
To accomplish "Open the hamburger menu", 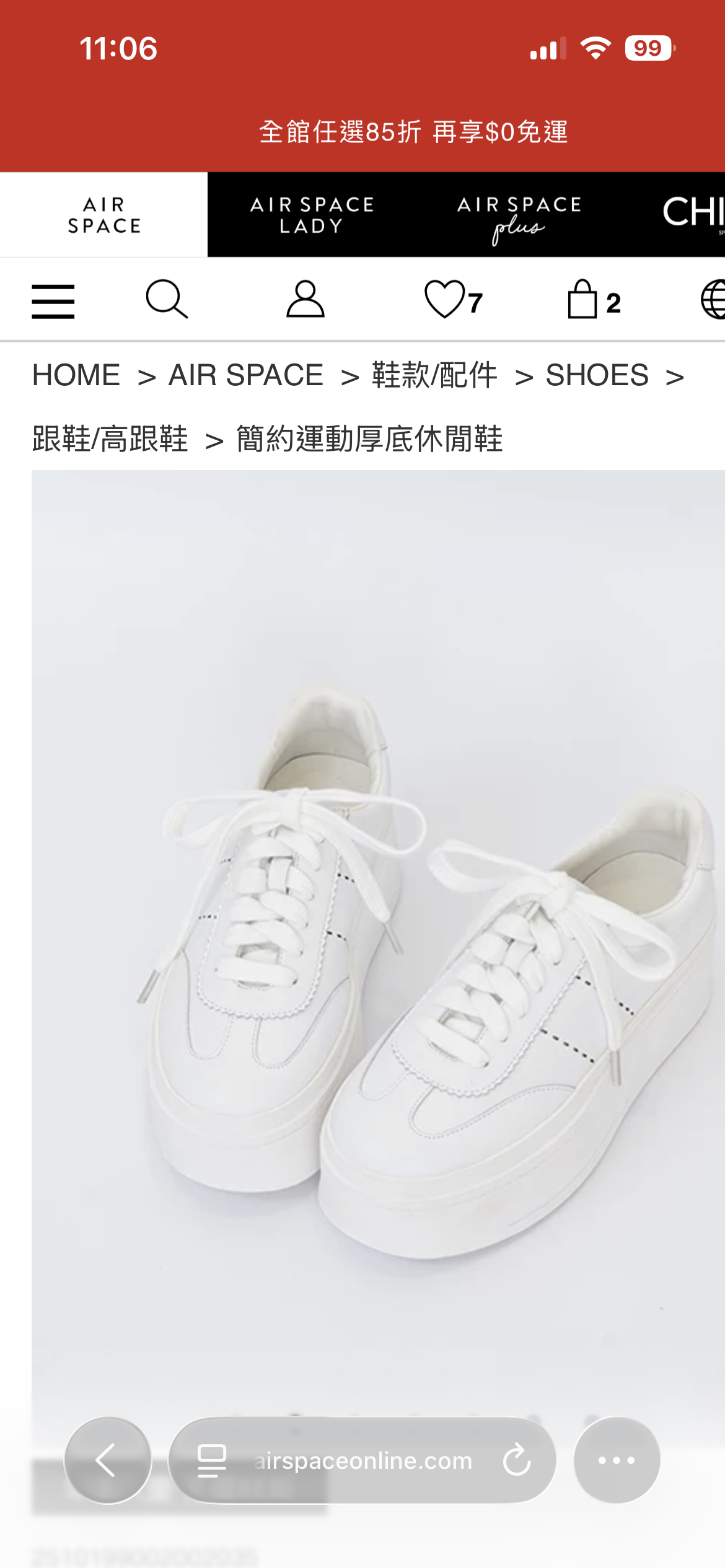I will pos(53,302).
